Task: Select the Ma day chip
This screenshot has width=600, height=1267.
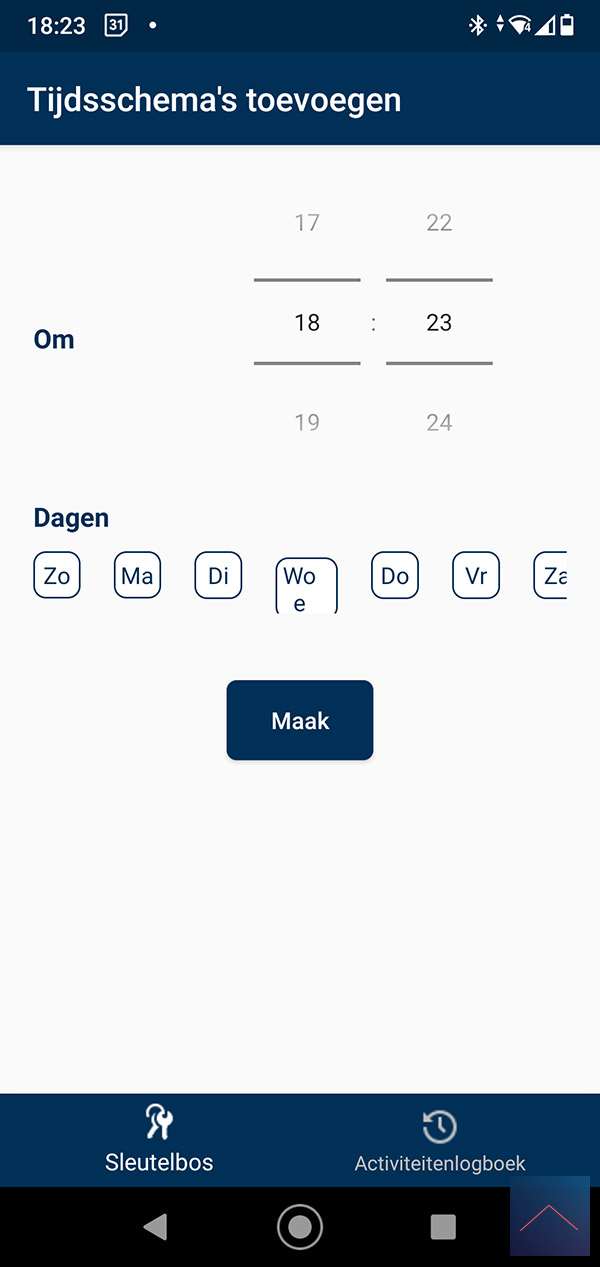Action: tap(137, 576)
